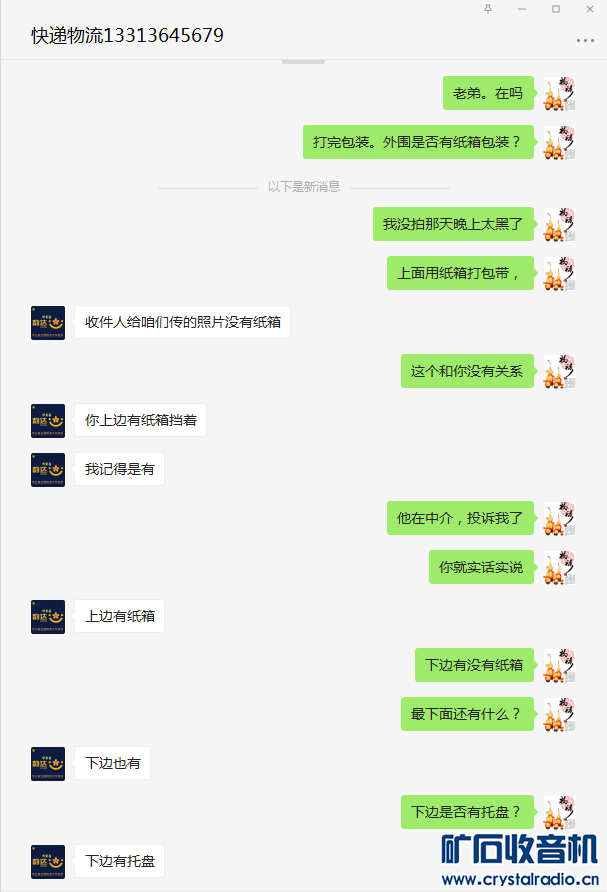The height and width of the screenshot is (892, 607).
Task: Open sender avatar beside 收件人给咱们传的照片没有纸箱
Action: (48, 323)
